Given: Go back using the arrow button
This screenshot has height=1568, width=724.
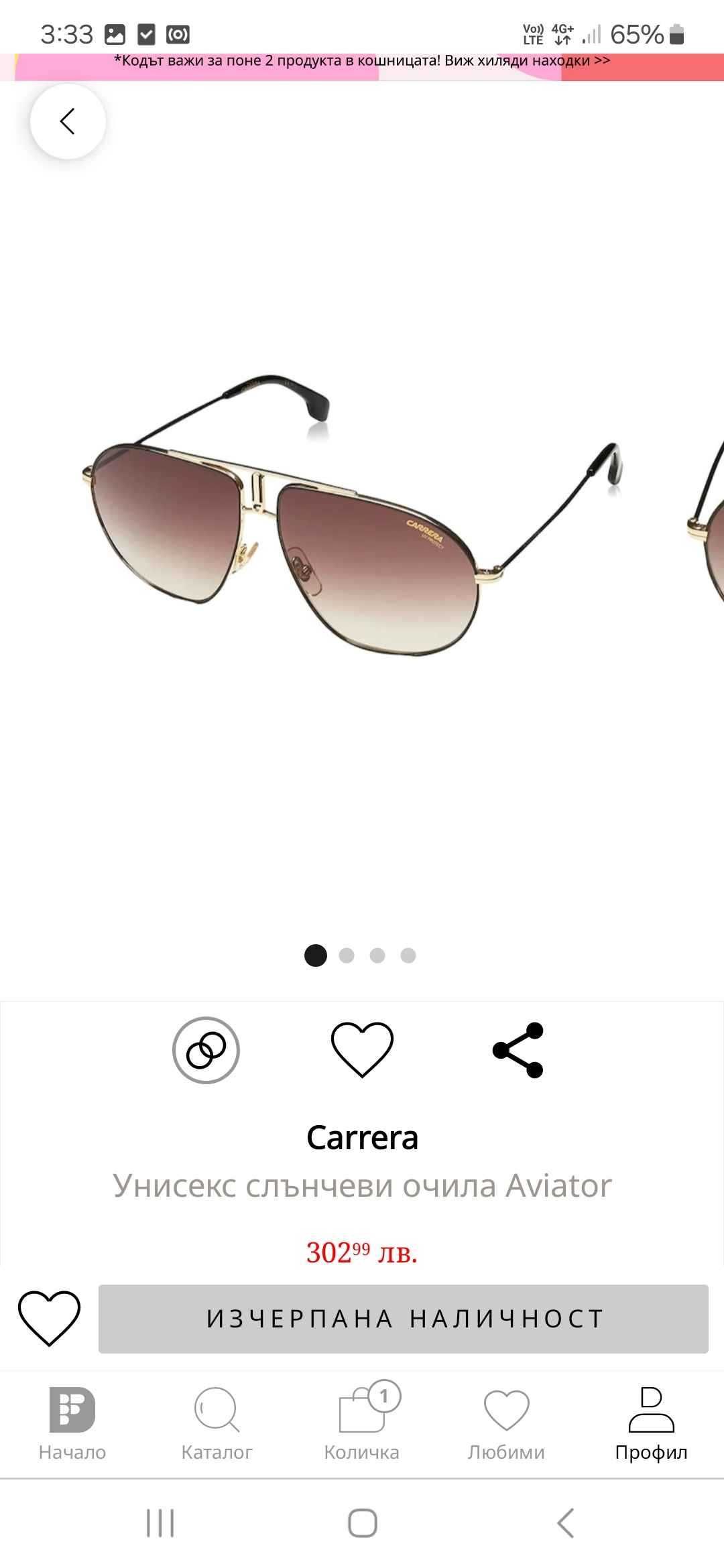Looking at the screenshot, I should pos(68,121).
